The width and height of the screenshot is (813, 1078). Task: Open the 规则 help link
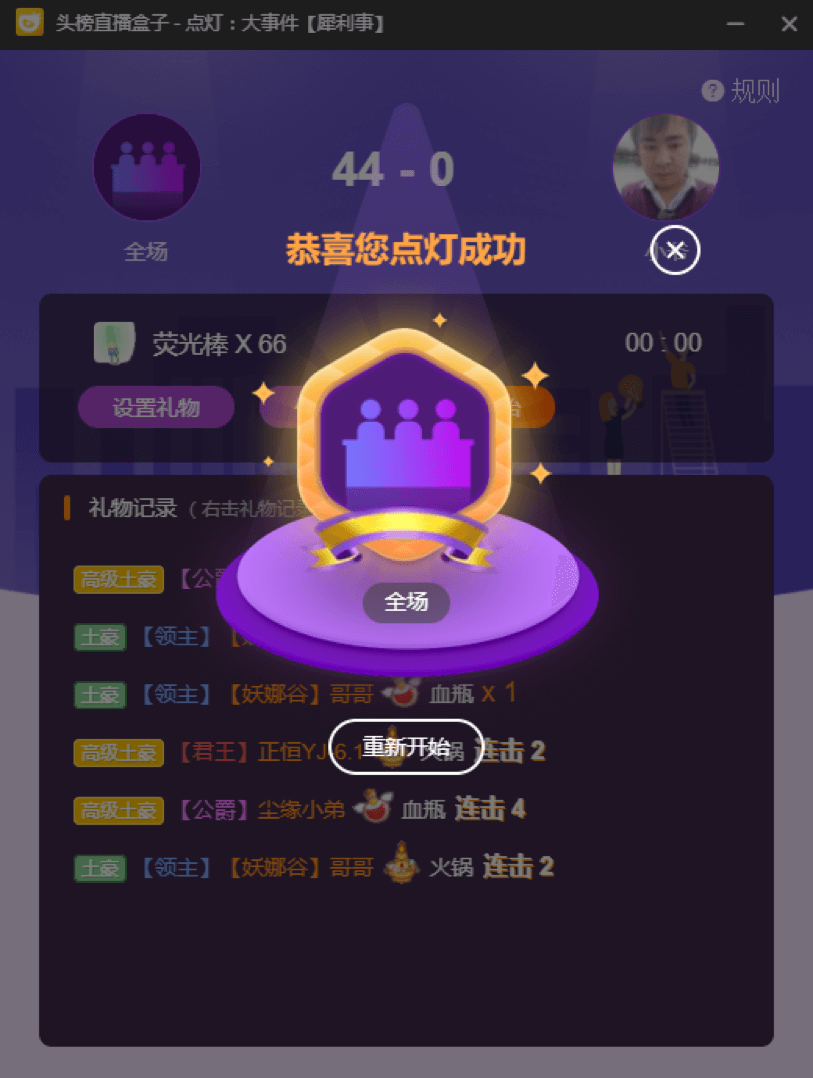742,92
